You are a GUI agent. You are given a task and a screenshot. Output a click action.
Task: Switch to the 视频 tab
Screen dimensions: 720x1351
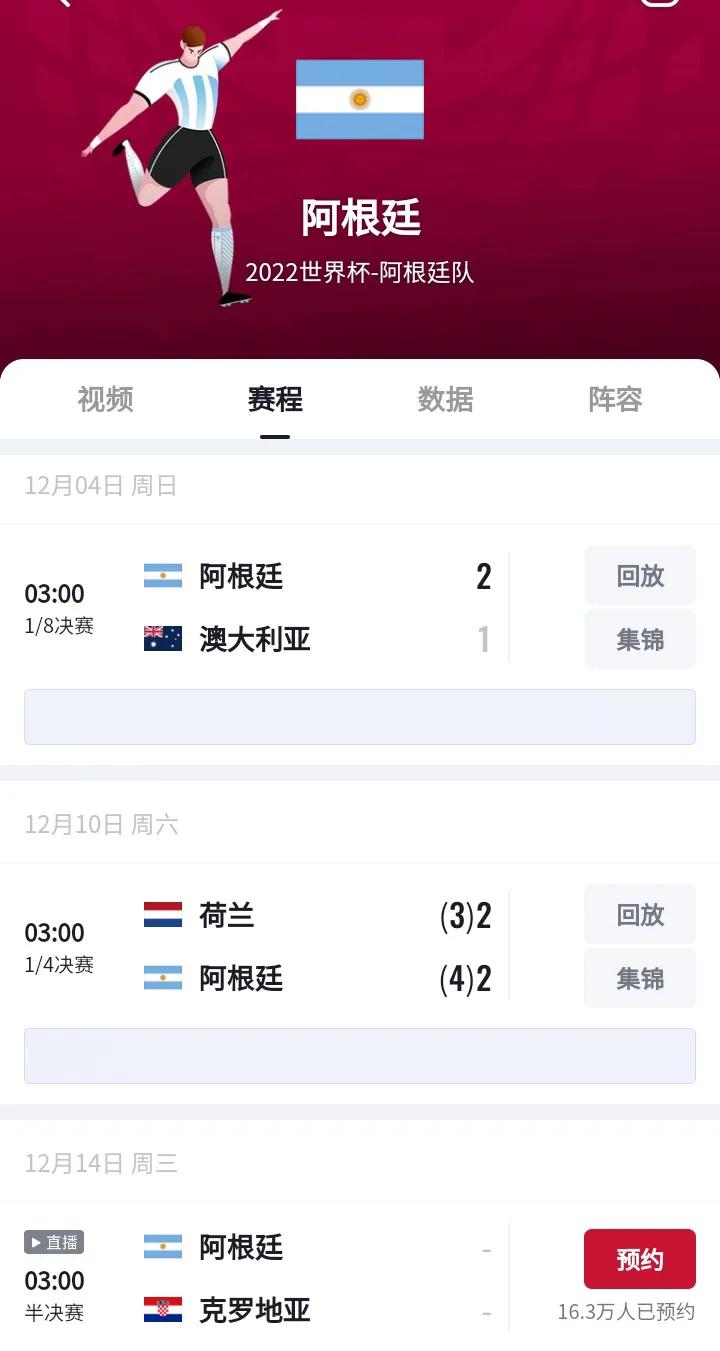click(x=104, y=400)
